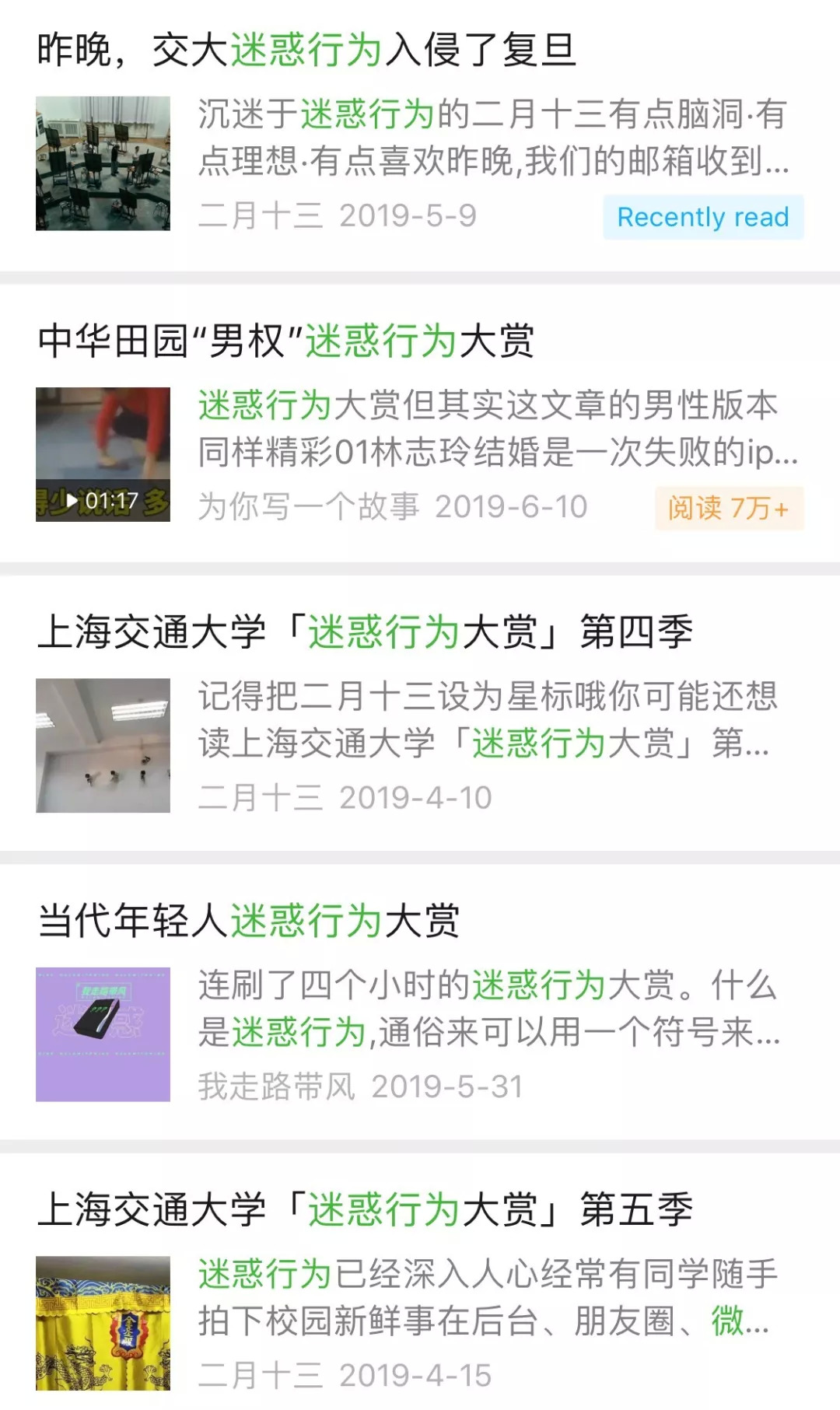Open 上海交通大学「迷惑行为大赏」第五季 article

click(365, 1209)
